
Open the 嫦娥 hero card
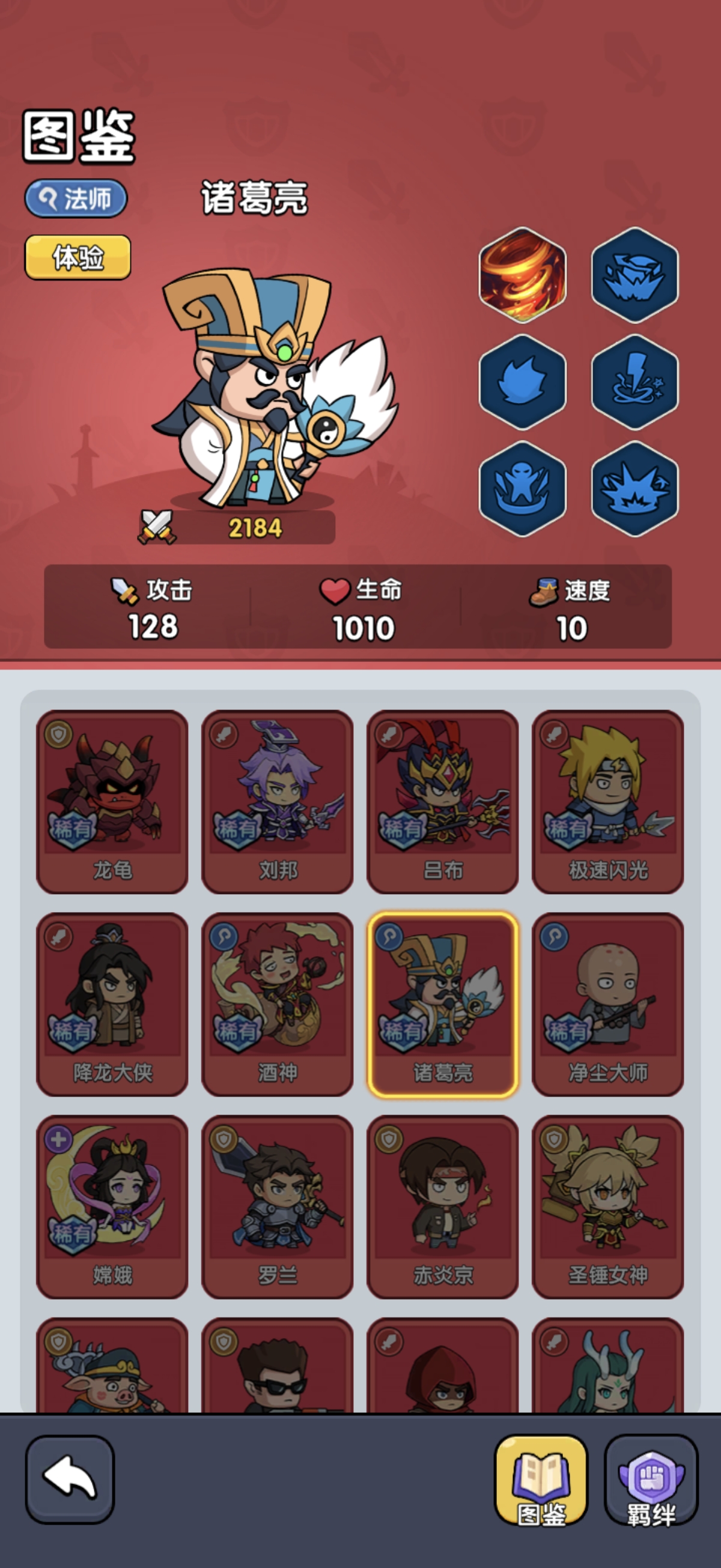(112, 1207)
